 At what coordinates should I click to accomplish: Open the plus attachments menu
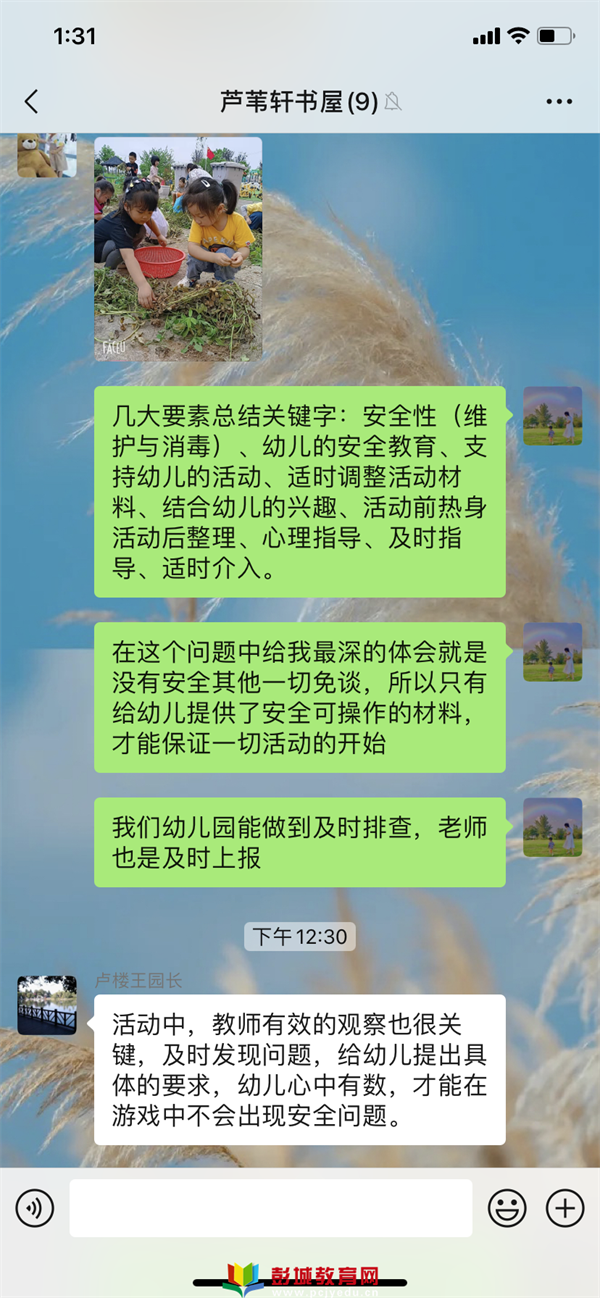click(x=565, y=1208)
